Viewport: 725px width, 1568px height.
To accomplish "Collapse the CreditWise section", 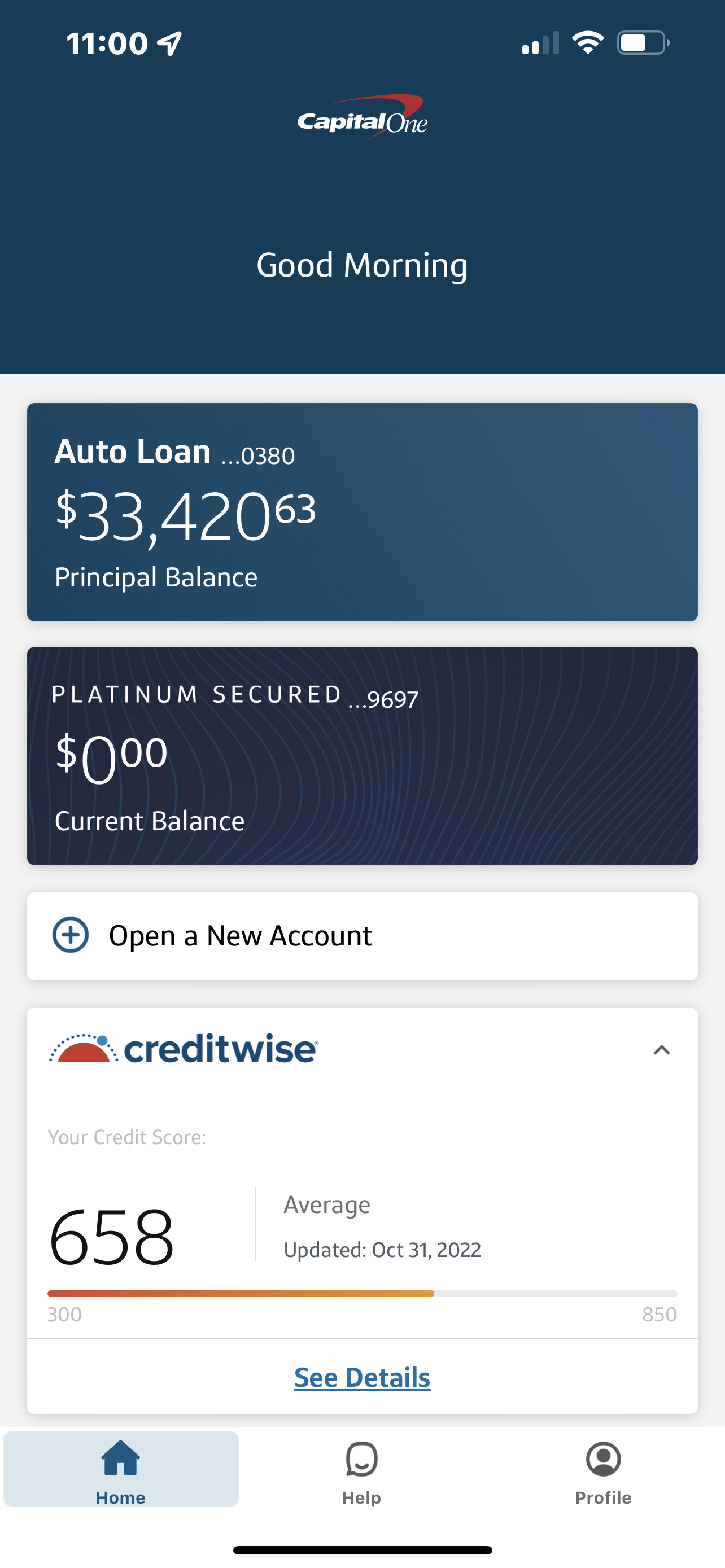I will [661, 1050].
